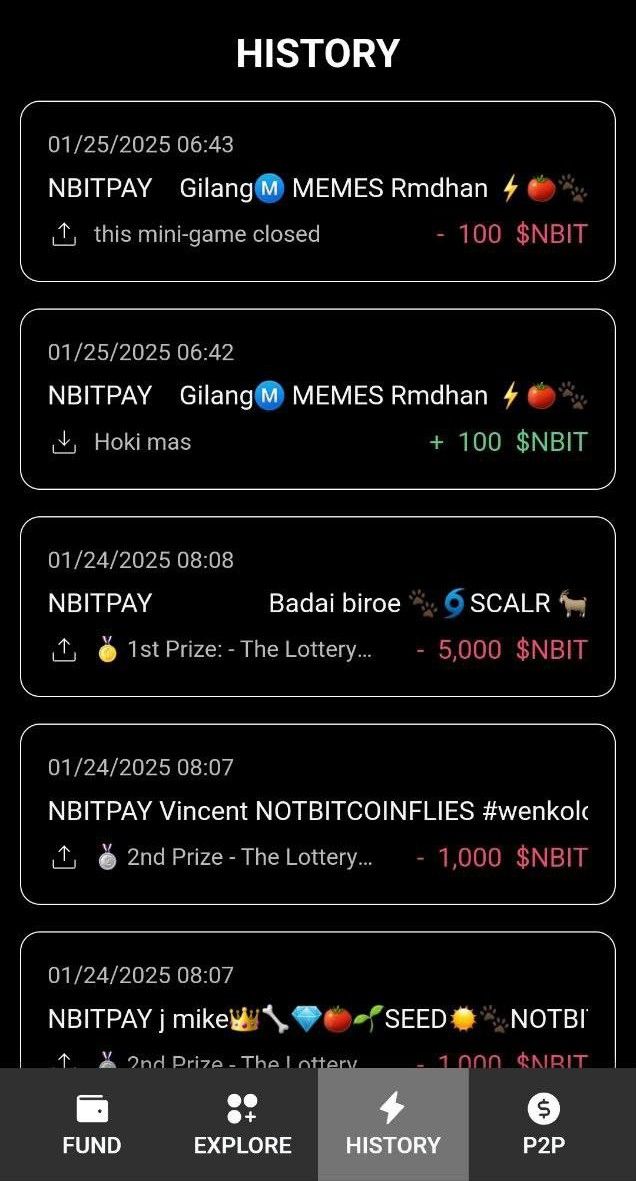The image size is (636, 1181).
Task: View Vincent's 2nd Prize transaction
Action: pos(317,814)
